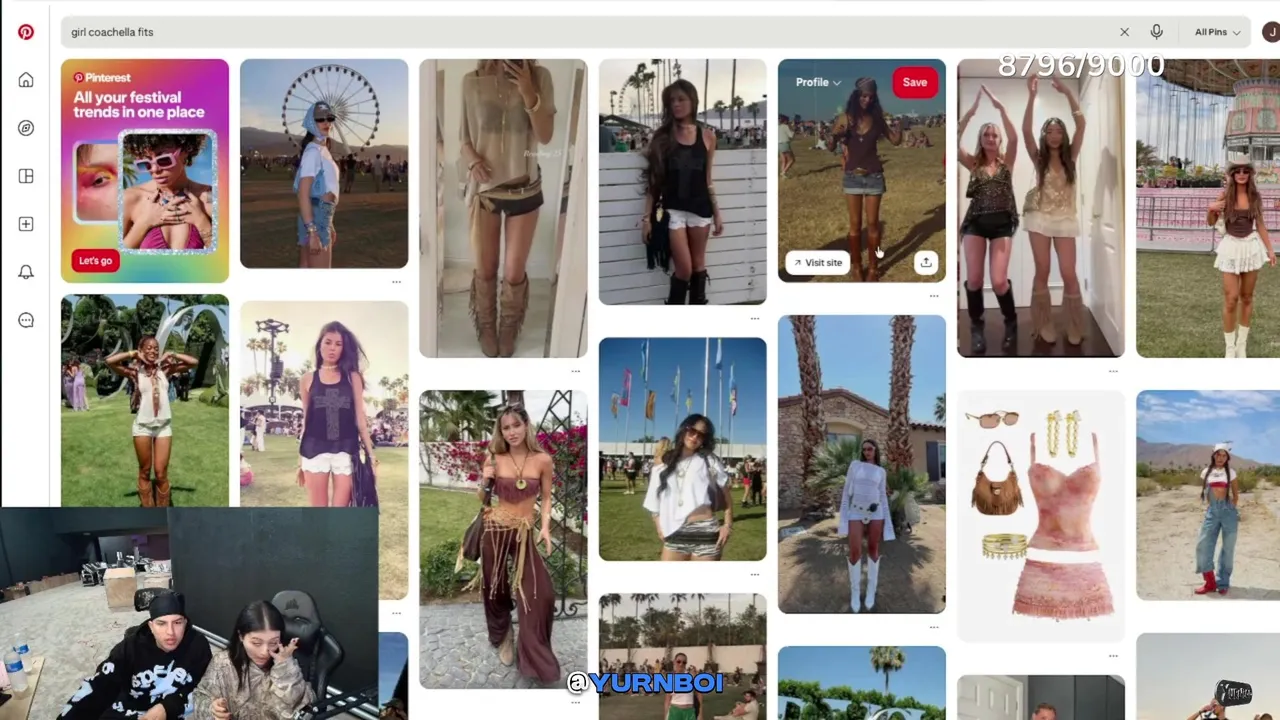Viewport: 1280px width, 720px height.
Task: Save the hovered pin with the red Save button
Action: (914, 82)
